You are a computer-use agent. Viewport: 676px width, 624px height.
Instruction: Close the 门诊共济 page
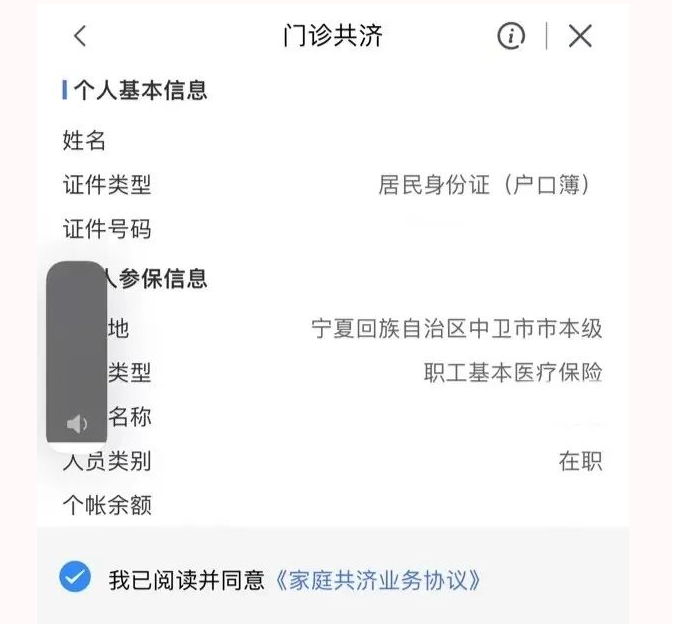pyautogui.click(x=580, y=36)
